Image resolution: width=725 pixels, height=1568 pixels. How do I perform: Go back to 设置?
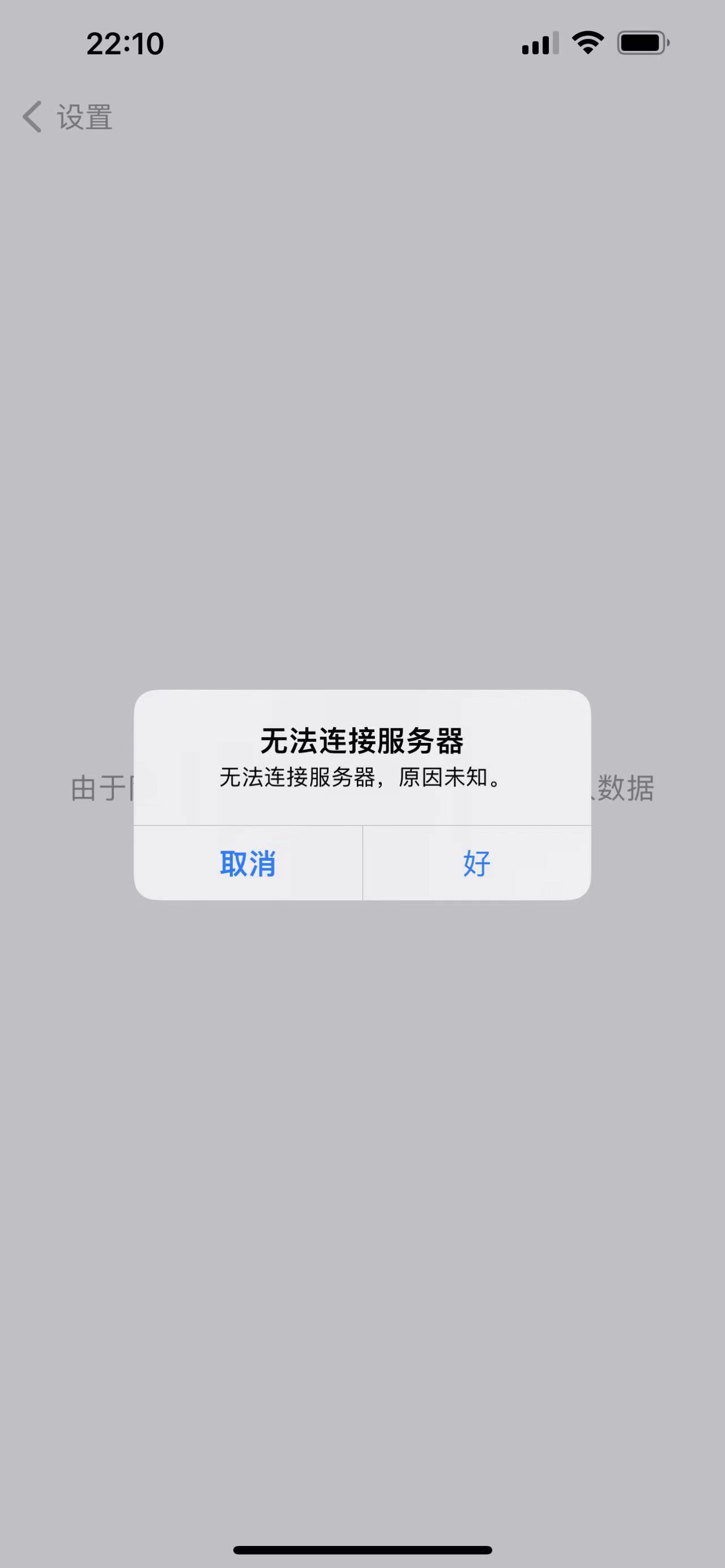click(68, 117)
